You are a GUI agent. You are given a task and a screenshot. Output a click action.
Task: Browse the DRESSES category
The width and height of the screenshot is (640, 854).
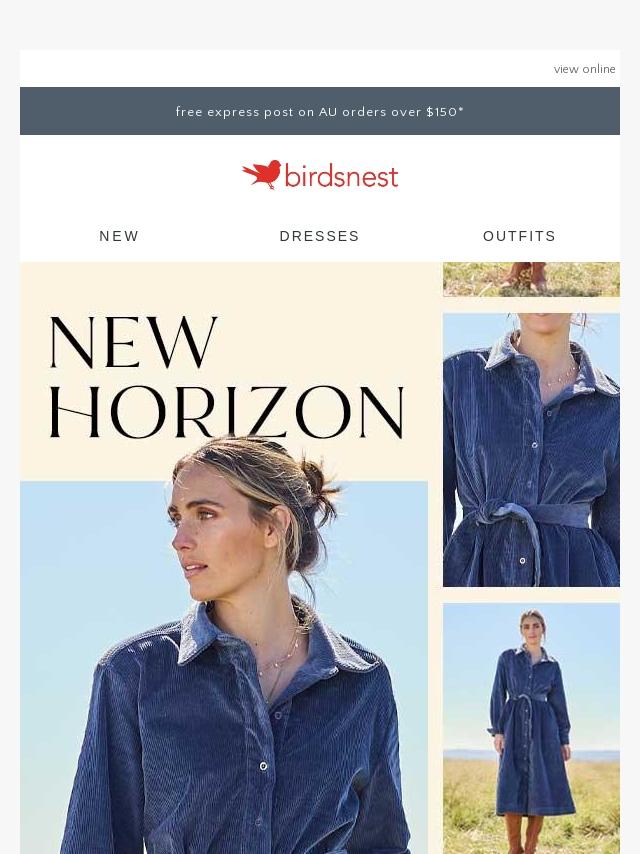(x=320, y=236)
